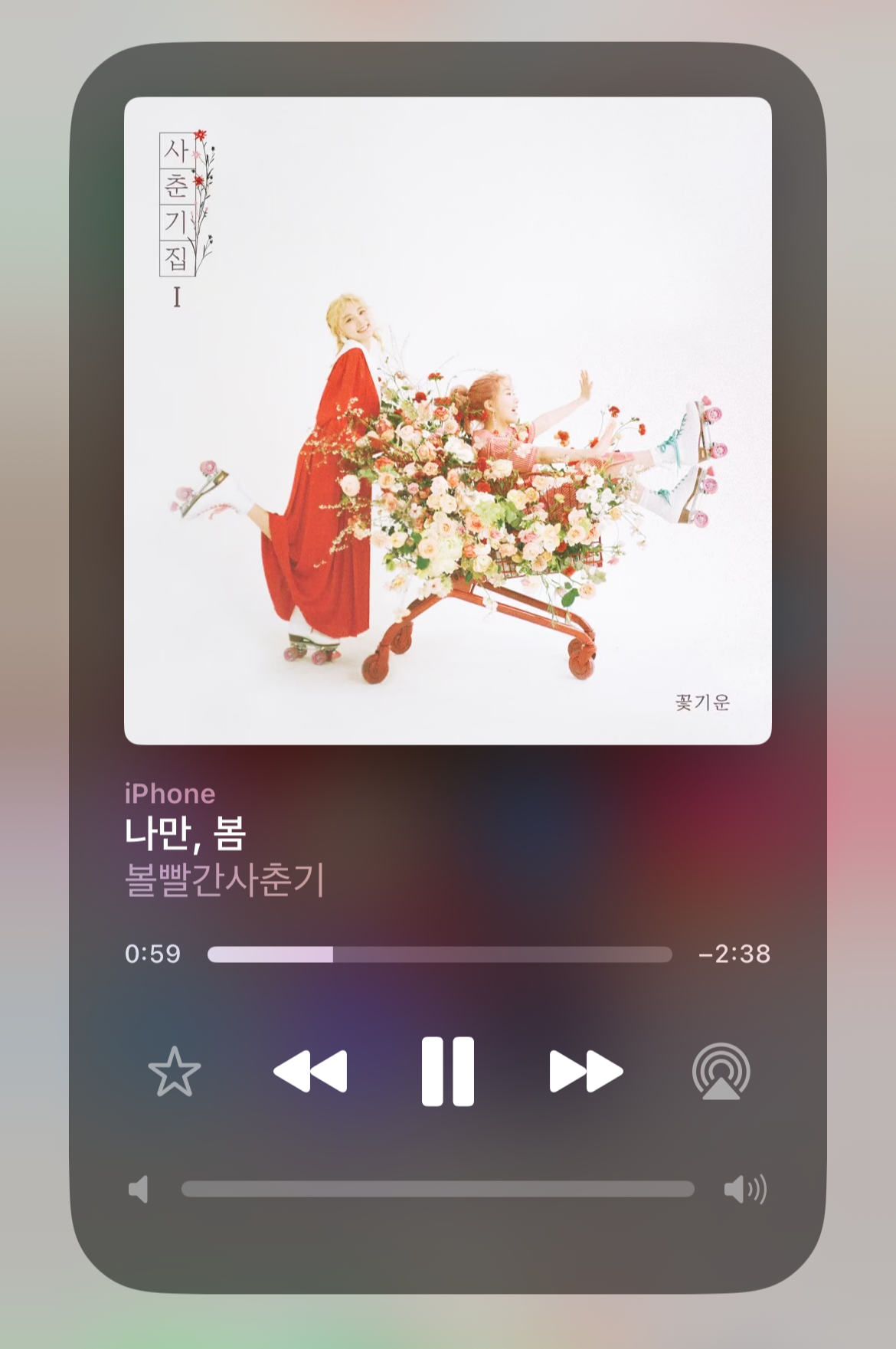Screen dimensions: 896x1349
Task: Favorite this song with the star
Action: click(174, 1071)
